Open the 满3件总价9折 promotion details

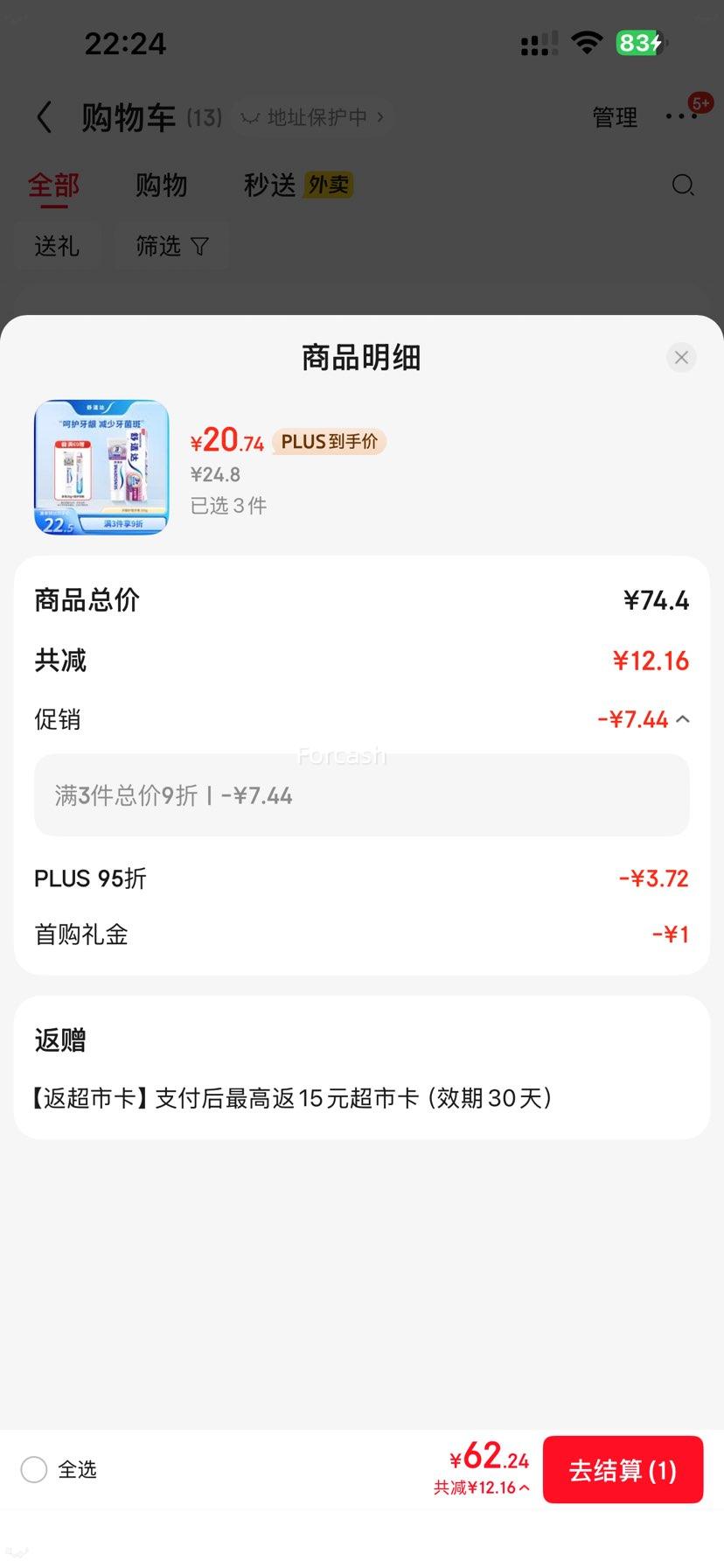(x=360, y=795)
